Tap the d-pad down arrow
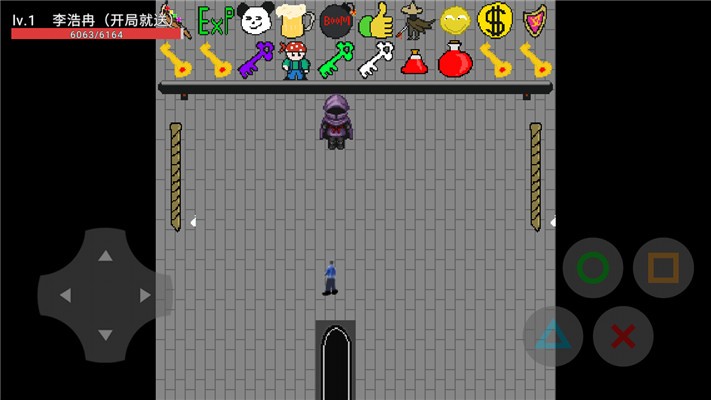Viewport: 711px width, 400px height. [105, 334]
